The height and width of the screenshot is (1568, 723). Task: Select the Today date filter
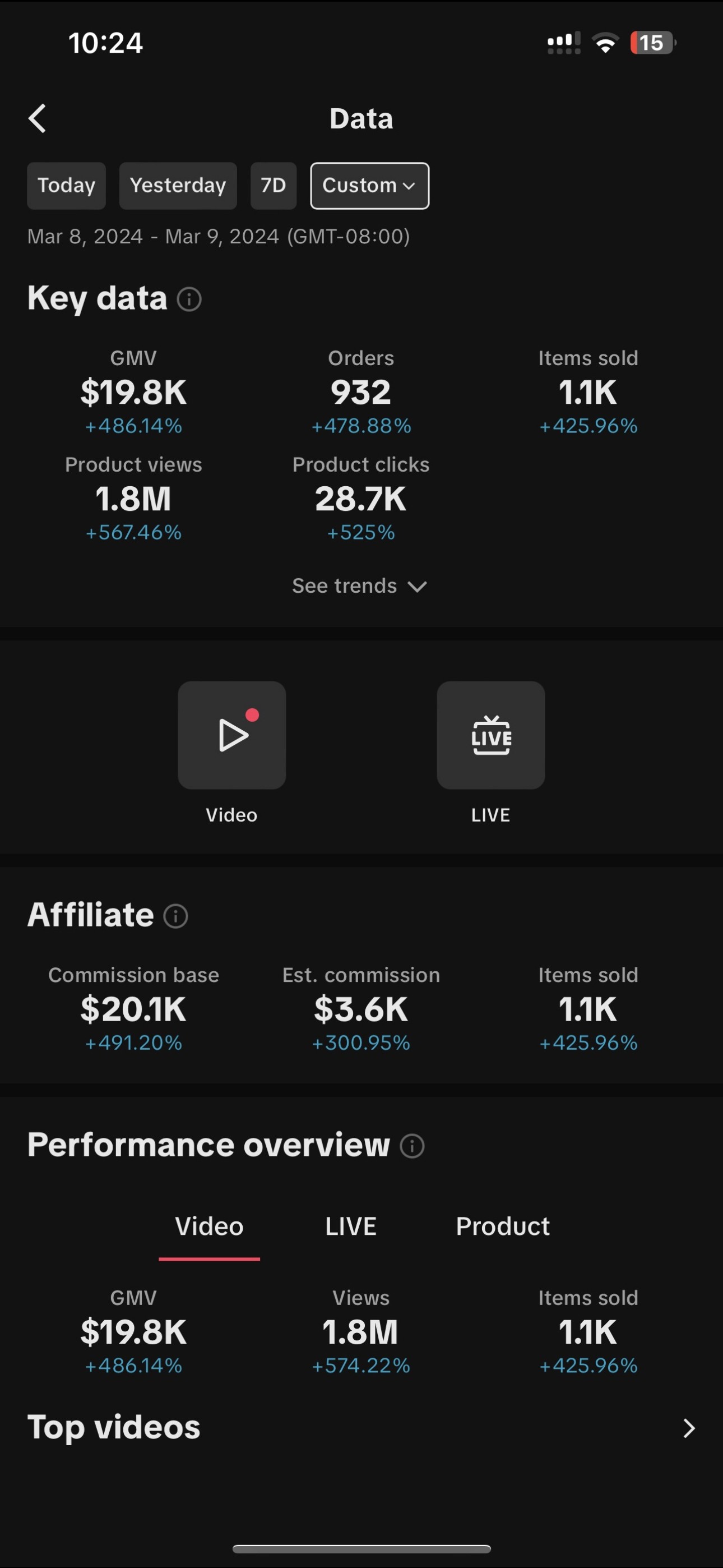tap(66, 186)
